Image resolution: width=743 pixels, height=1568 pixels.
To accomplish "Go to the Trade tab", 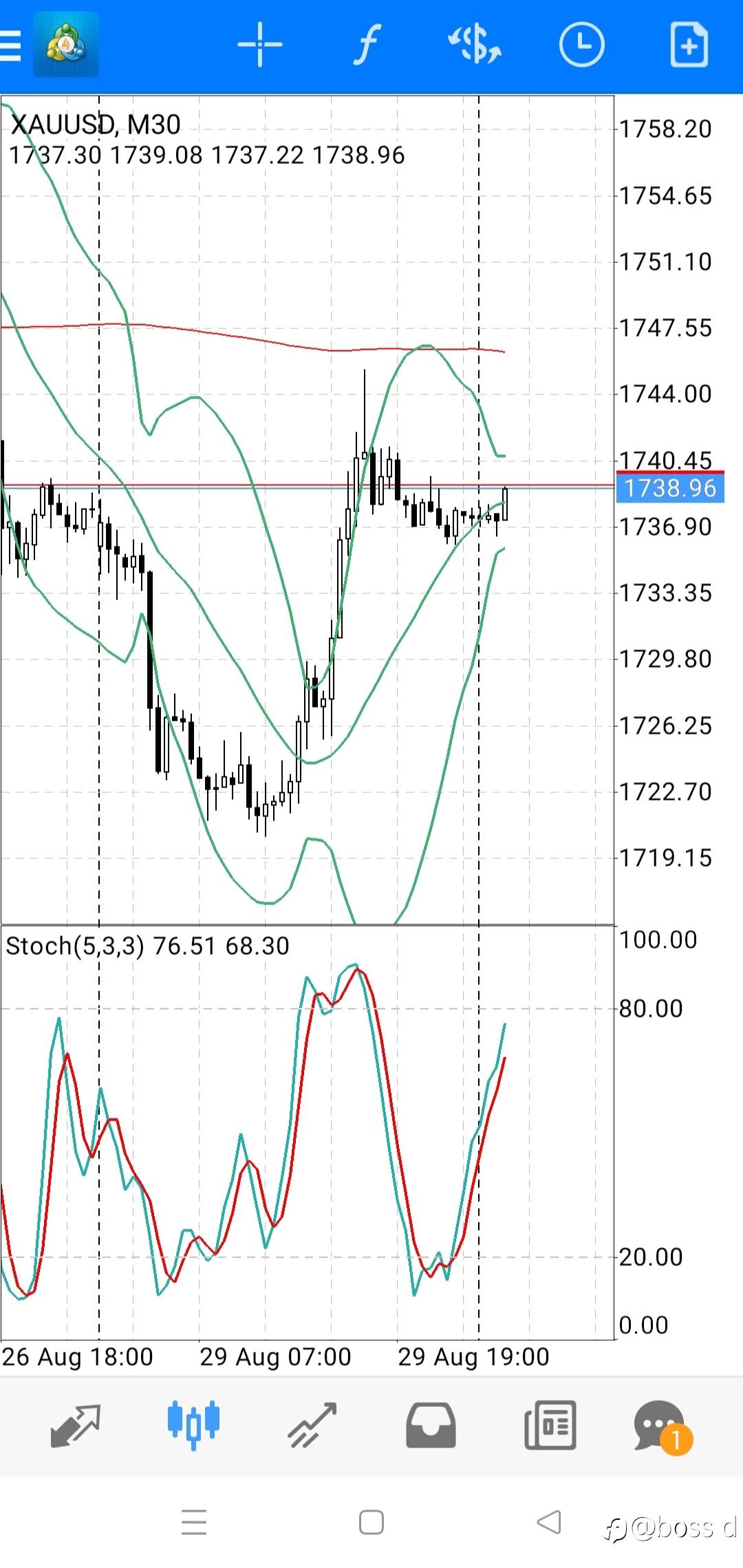I will pos(312,1426).
